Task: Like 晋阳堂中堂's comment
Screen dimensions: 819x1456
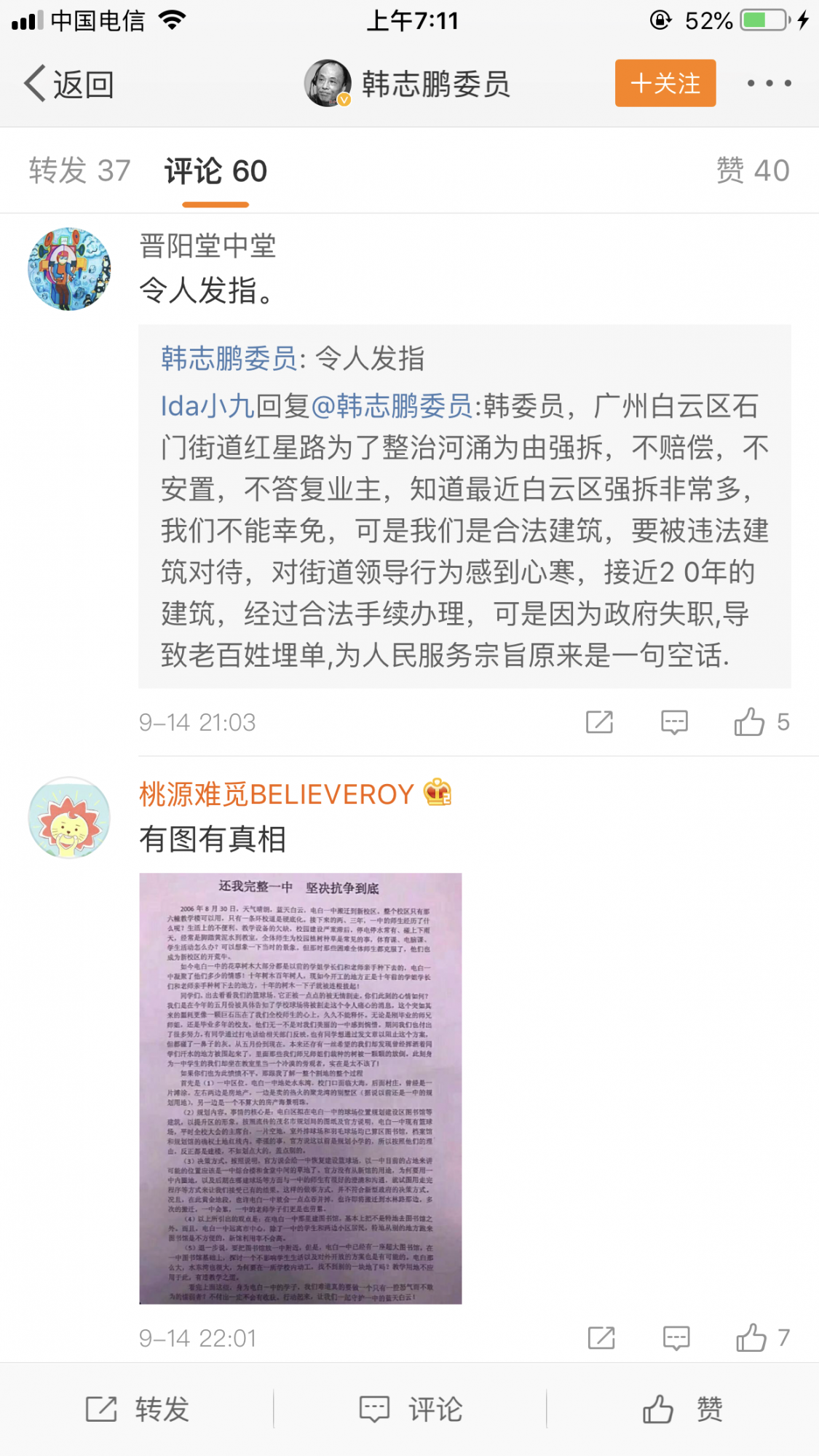Action: 750,722
